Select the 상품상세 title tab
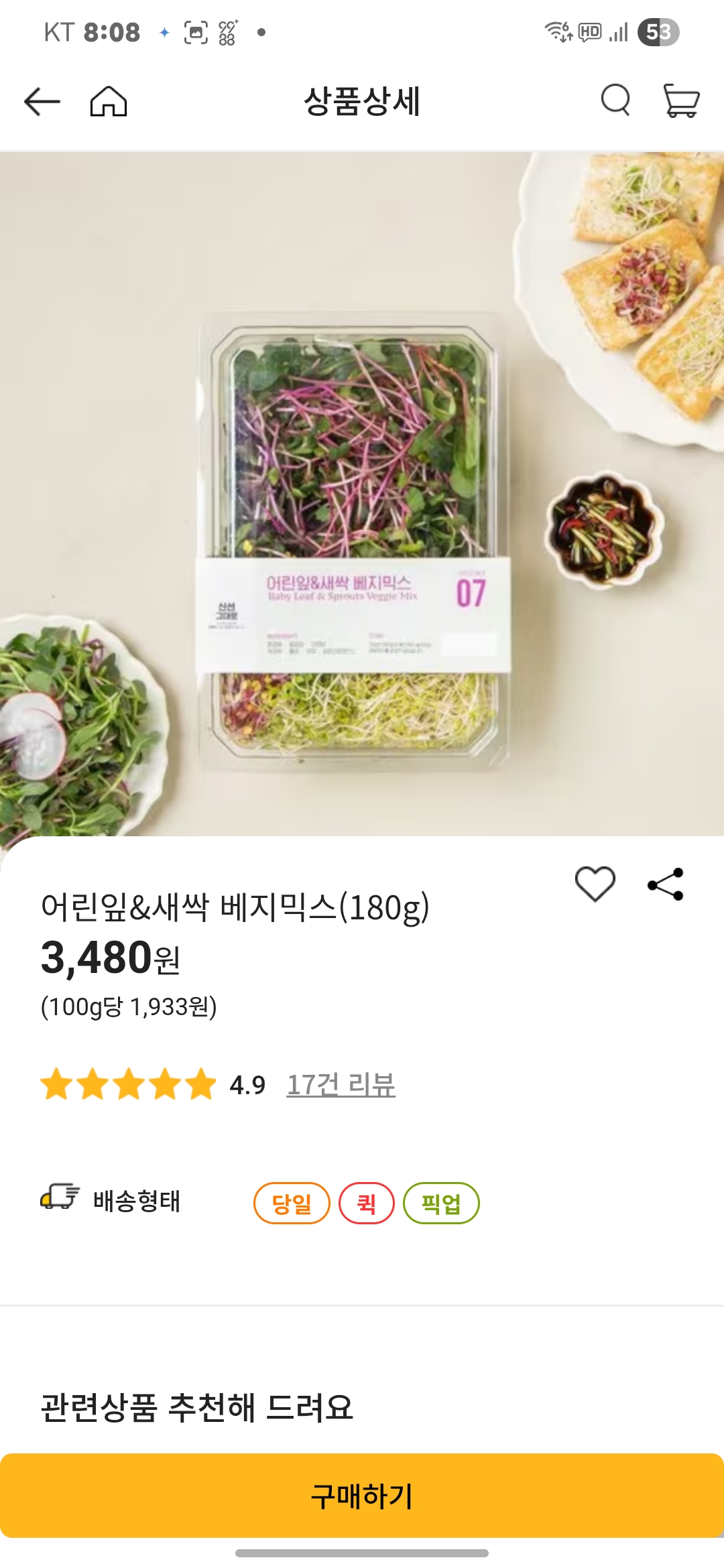The height and width of the screenshot is (1568, 724). tap(362, 103)
